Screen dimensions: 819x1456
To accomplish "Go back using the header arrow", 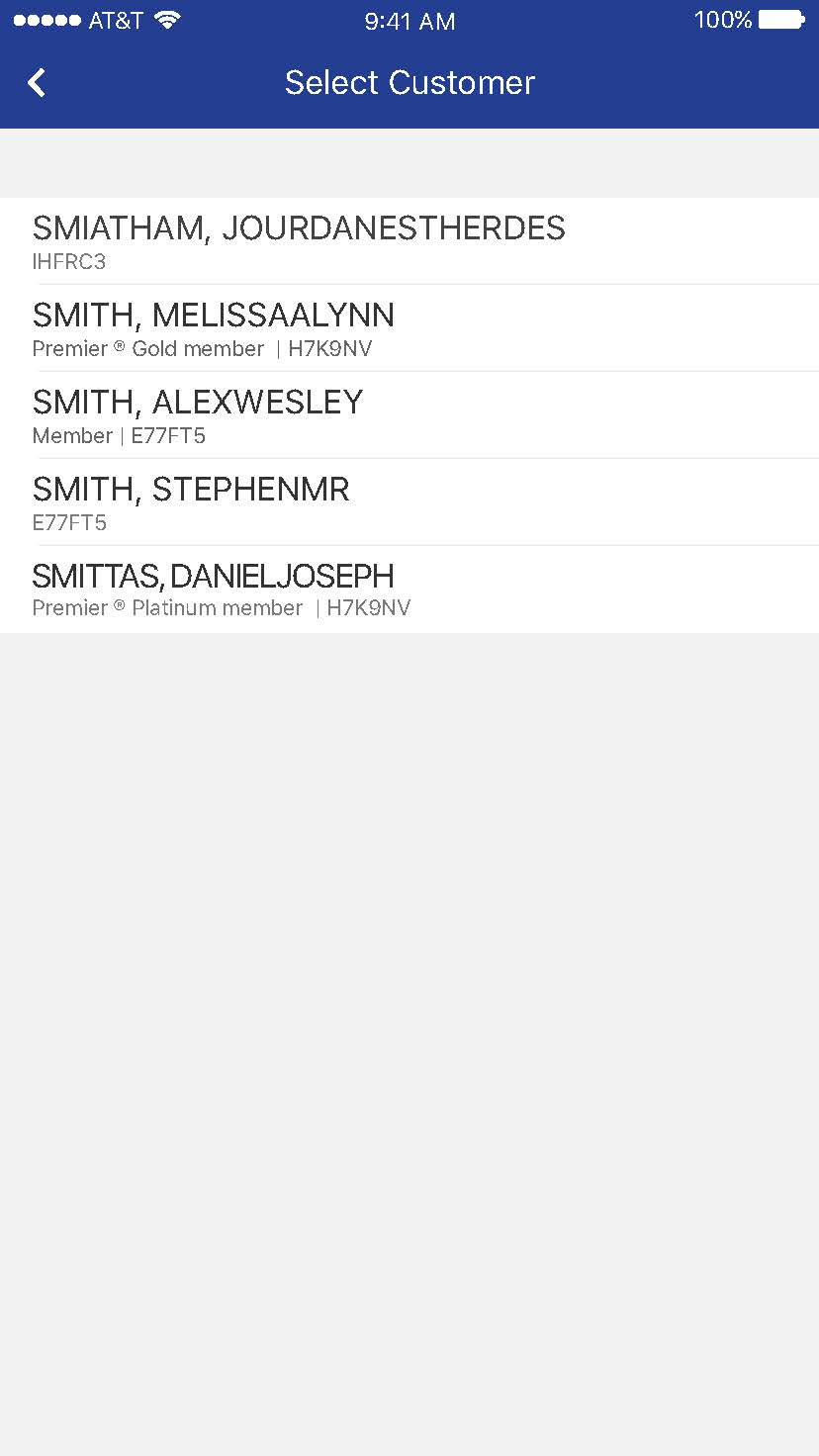I will (x=37, y=82).
